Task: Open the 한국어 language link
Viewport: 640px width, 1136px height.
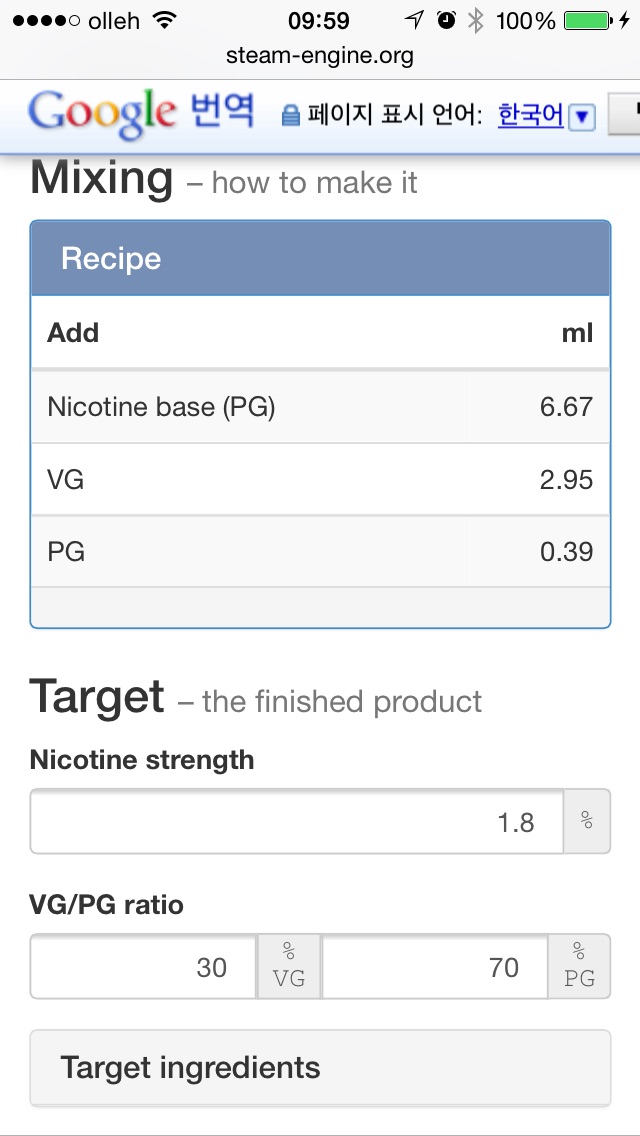Action: click(x=531, y=115)
